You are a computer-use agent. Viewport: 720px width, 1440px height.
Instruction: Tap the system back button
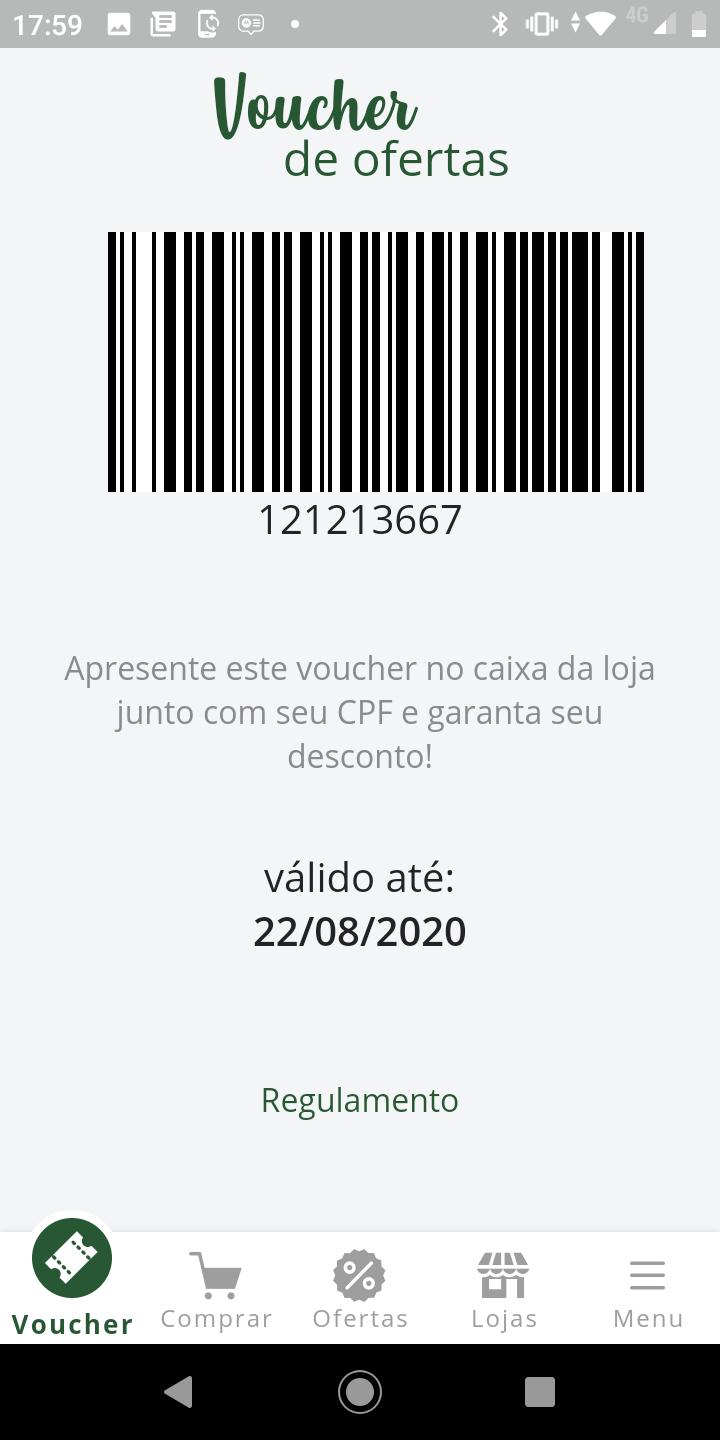179,1391
